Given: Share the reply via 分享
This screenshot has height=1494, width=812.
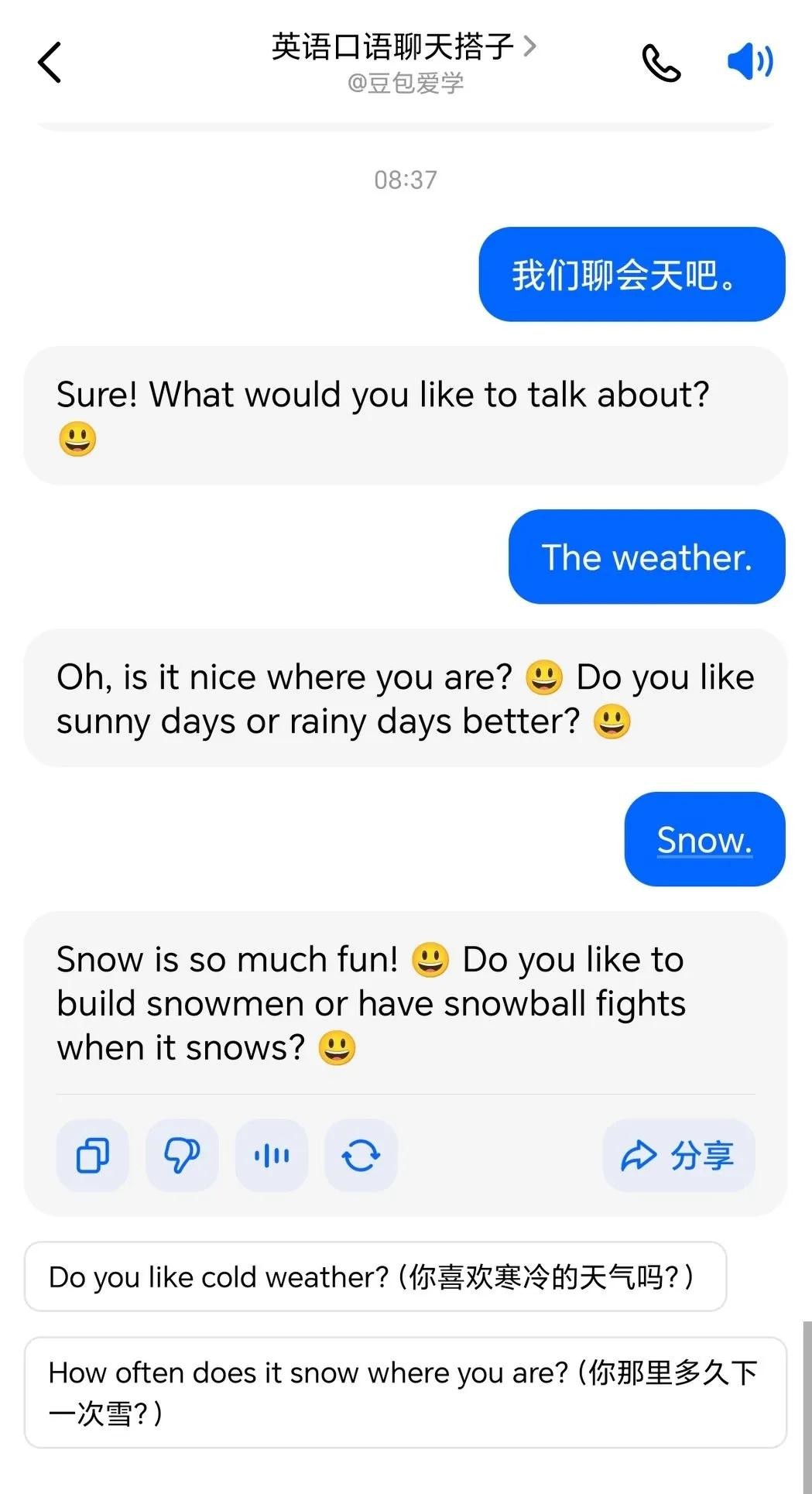Looking at the screenshot, I should [x=679, y=1156].
